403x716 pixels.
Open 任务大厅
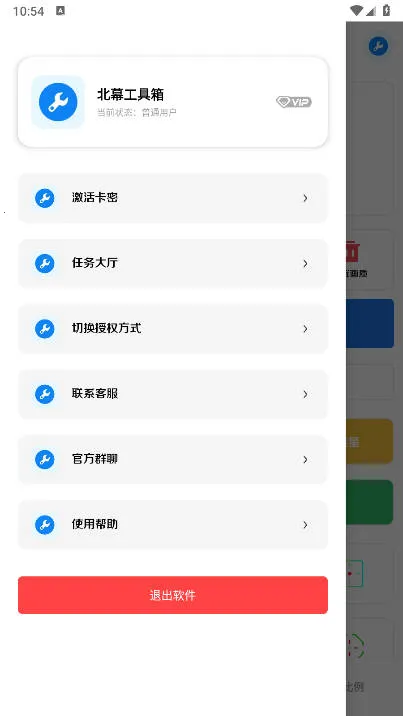[x=173, y=263]
